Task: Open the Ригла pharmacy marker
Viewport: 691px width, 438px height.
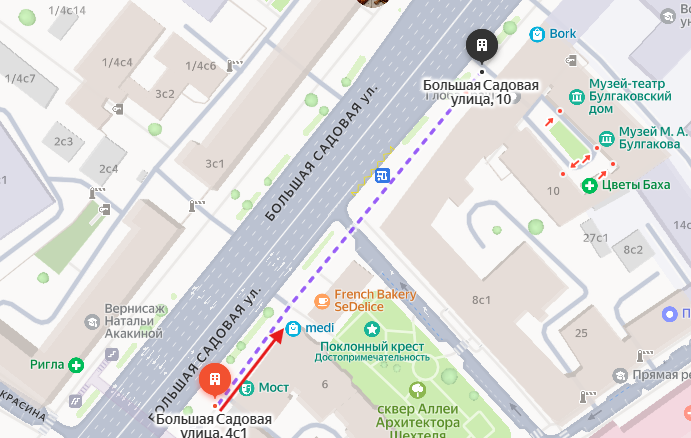Action: coord(76,365)
